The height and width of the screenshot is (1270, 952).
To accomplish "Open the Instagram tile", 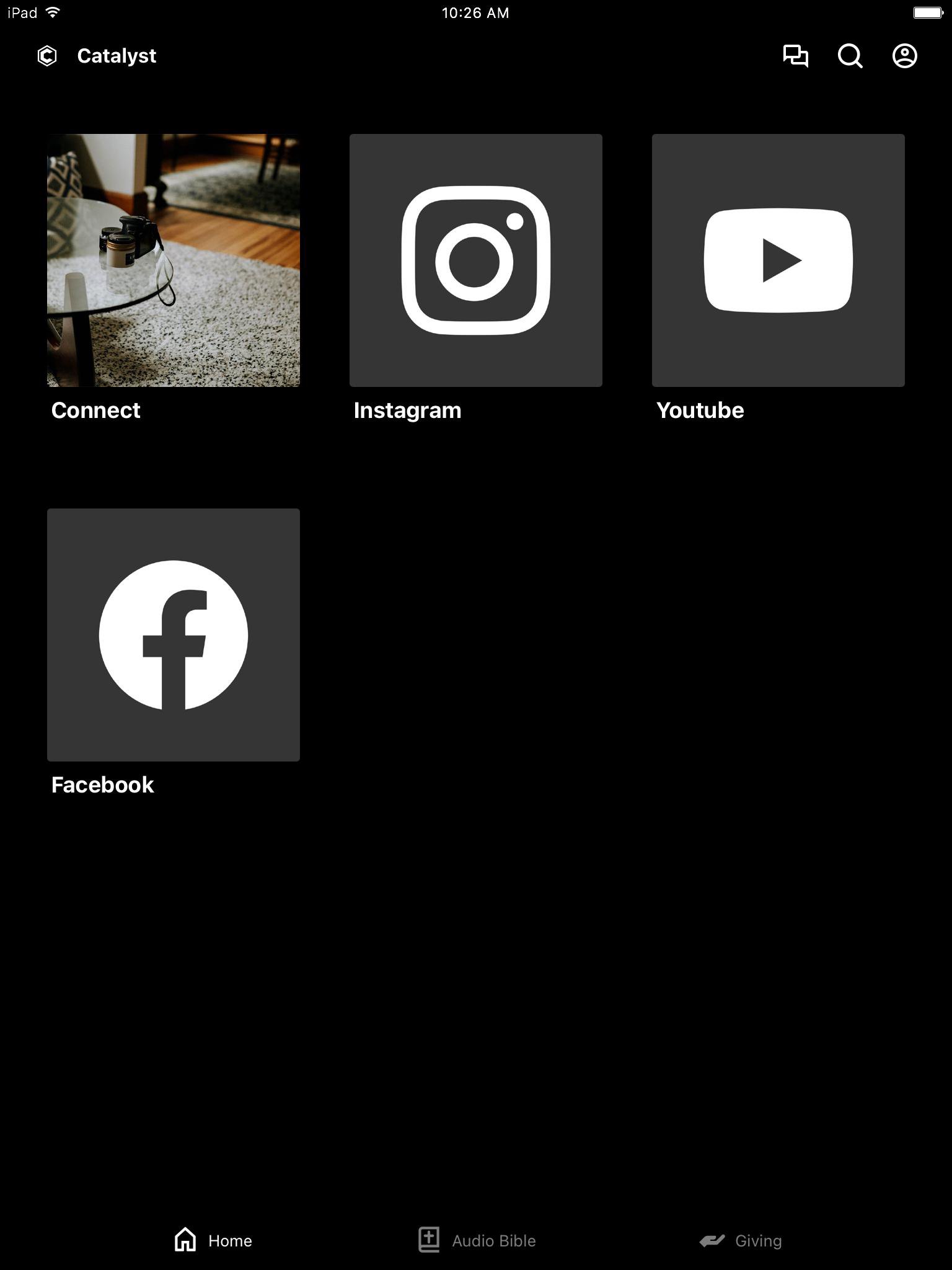I will [x=476, y=260].
